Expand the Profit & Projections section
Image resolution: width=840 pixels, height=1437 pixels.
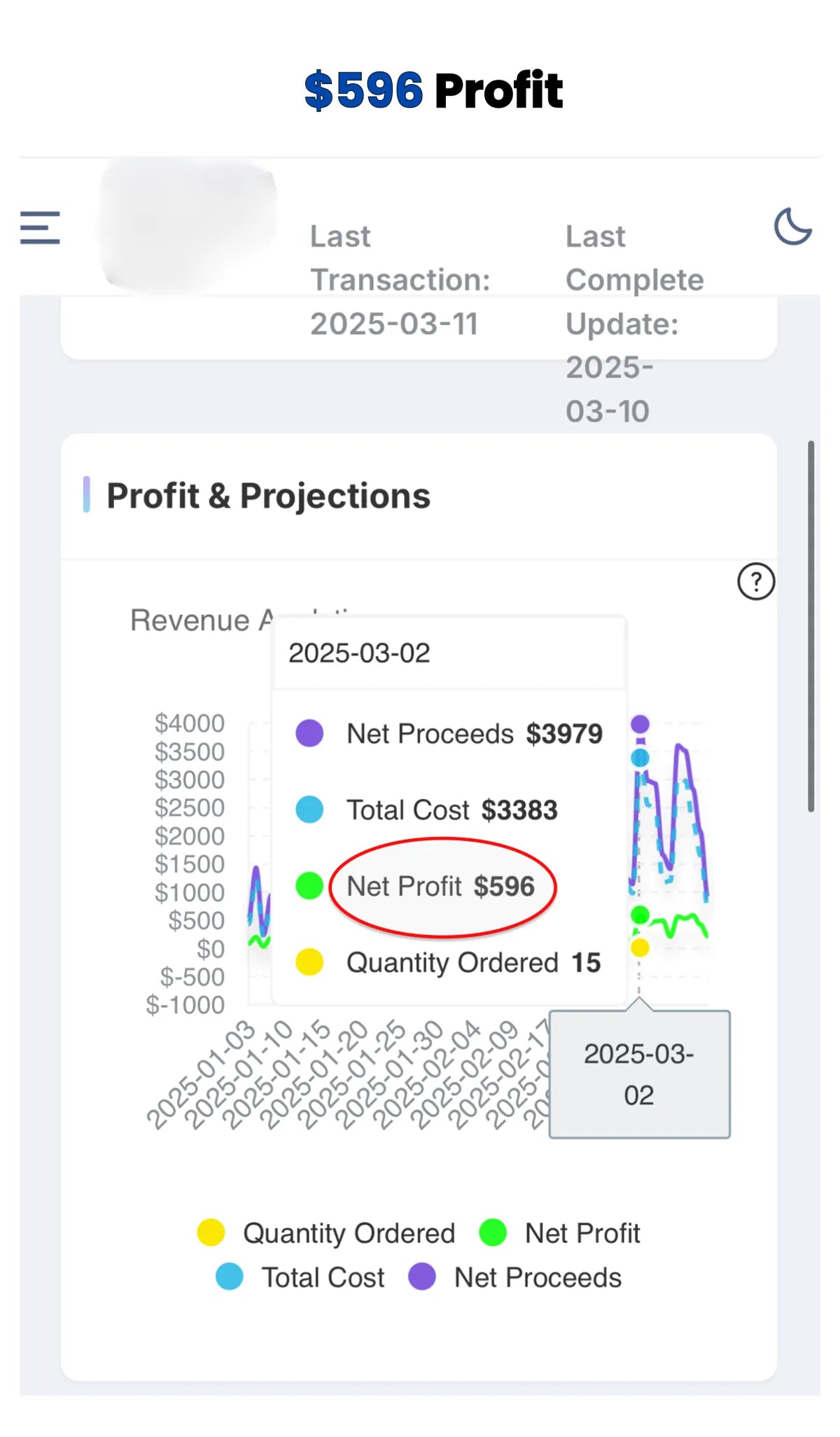pos(269,496)
